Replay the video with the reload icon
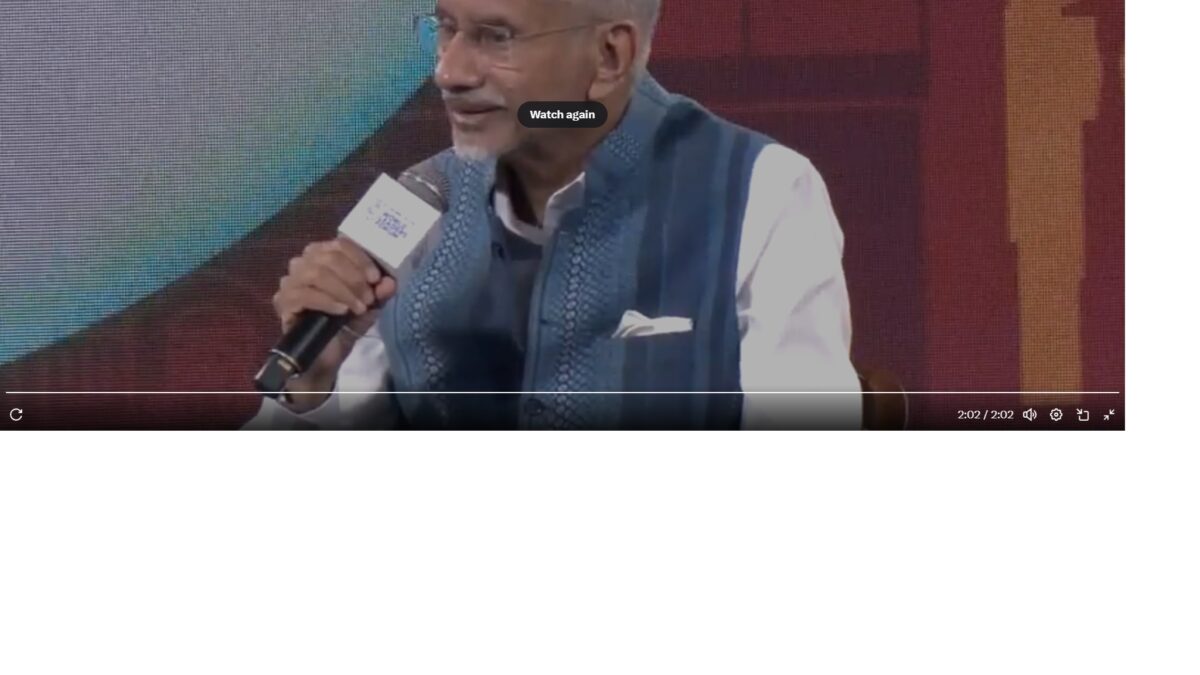 pos(16,414)
